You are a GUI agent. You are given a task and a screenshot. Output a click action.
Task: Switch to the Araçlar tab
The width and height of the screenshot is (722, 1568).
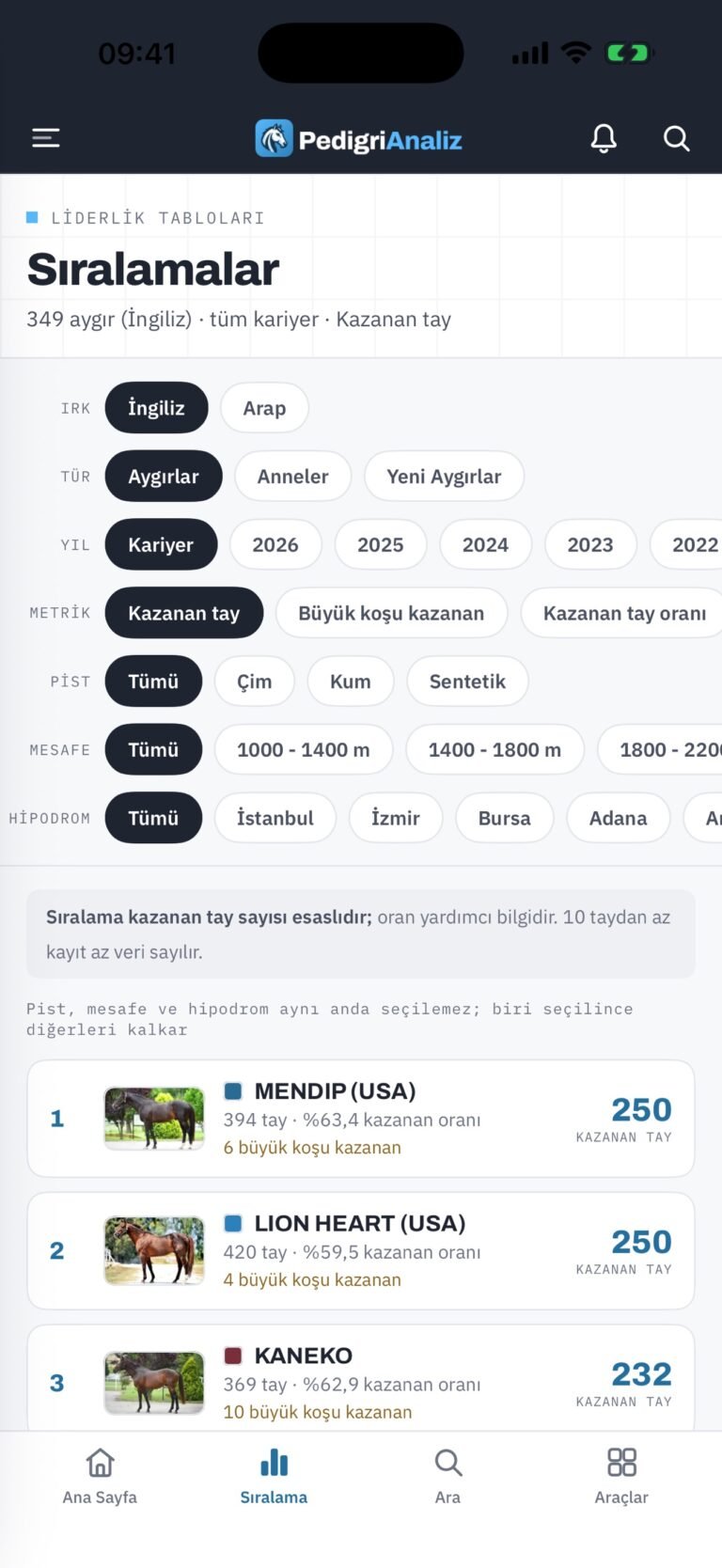point(621,1477)
